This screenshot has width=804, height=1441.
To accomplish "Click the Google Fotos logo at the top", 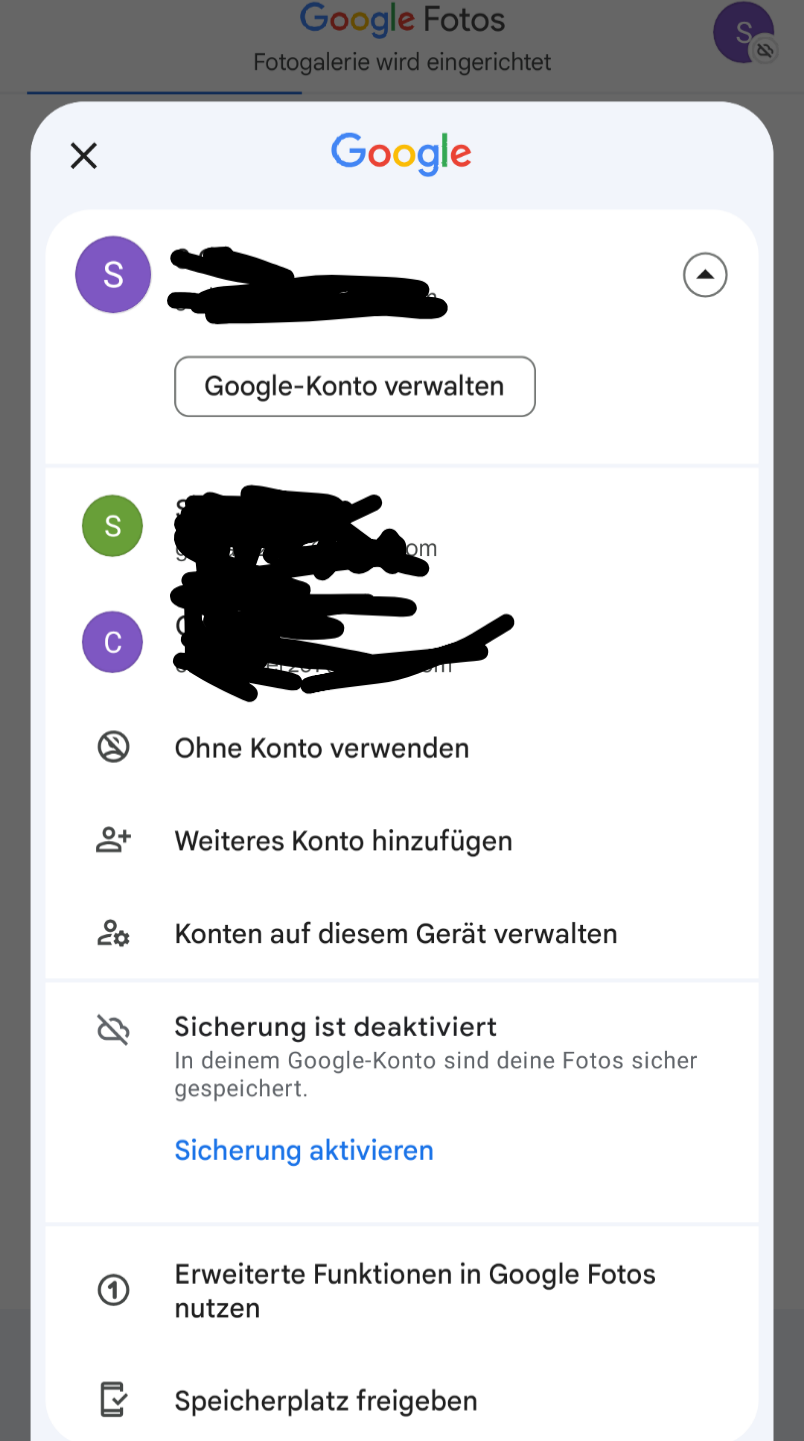I will pos(401,19).
